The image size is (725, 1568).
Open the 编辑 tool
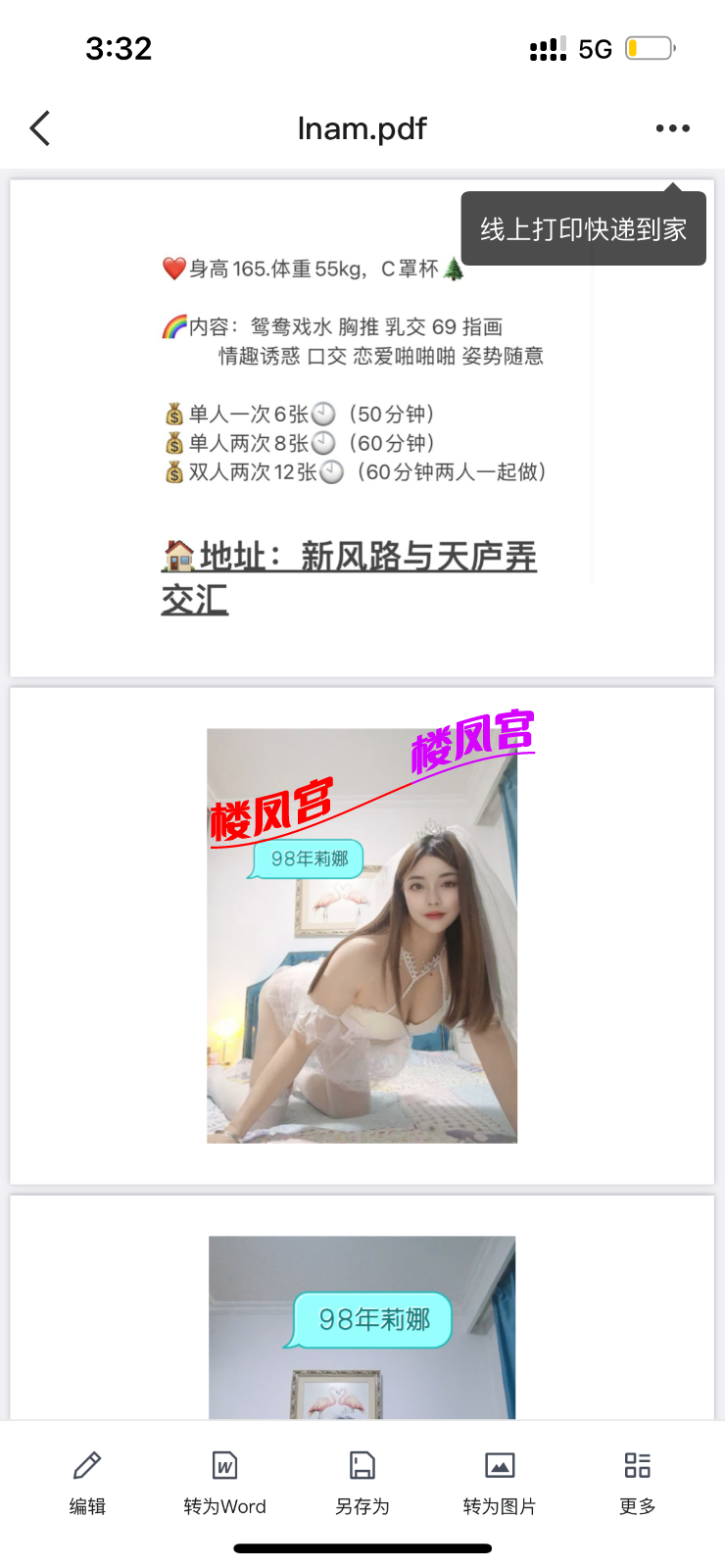87,1482
